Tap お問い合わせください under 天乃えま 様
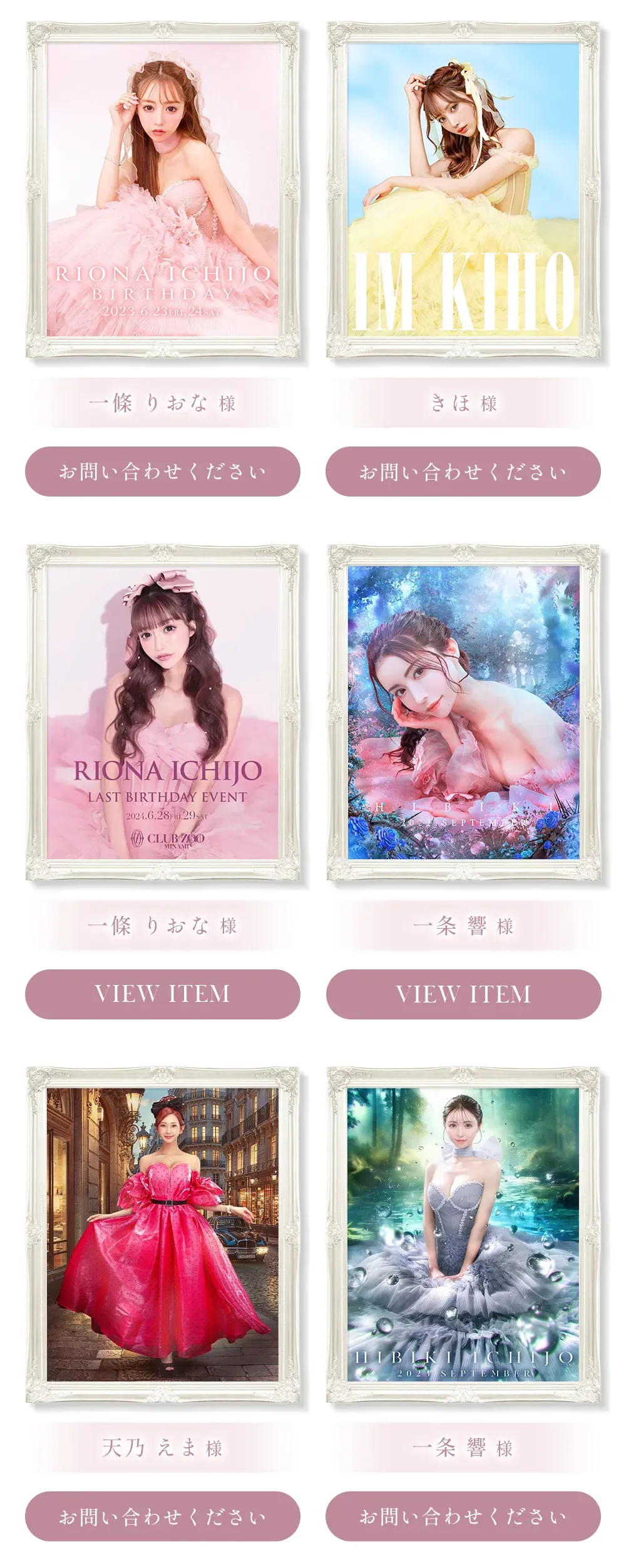This screenshot has height=1568, width=626. (162, 1516)
